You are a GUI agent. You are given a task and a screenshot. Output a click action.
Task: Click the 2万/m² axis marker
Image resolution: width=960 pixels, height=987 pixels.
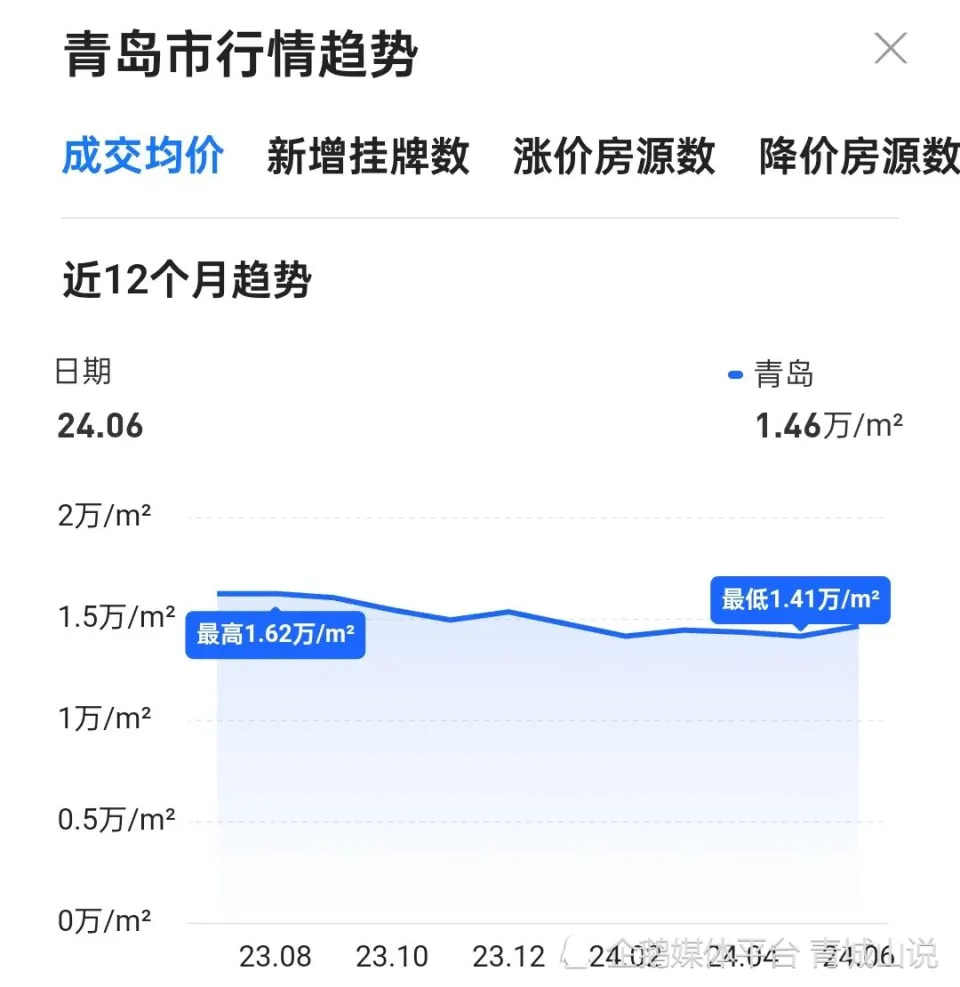(104, 514)
